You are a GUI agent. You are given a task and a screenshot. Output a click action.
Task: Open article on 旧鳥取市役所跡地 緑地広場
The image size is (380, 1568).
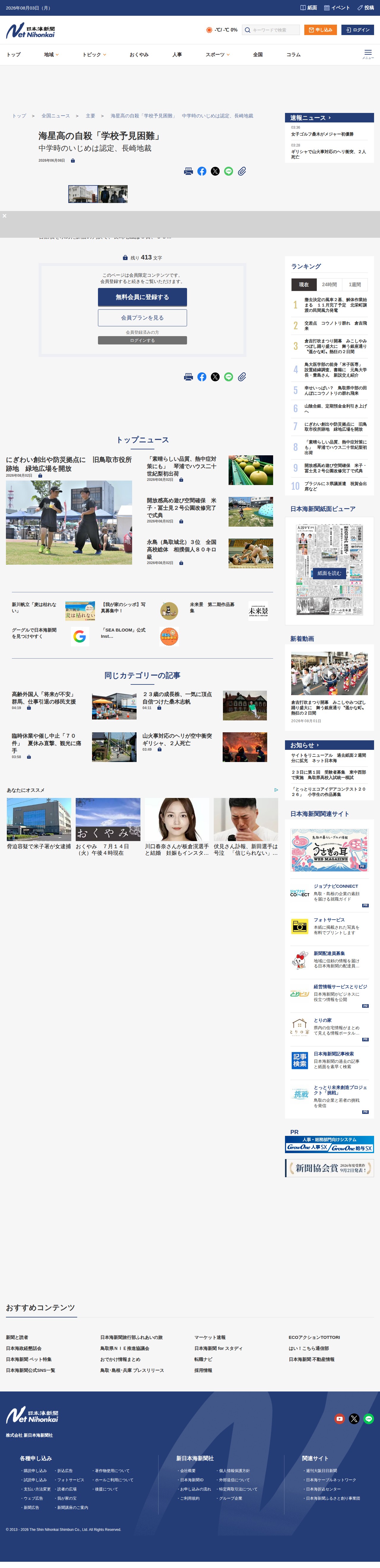pos(69,464)
